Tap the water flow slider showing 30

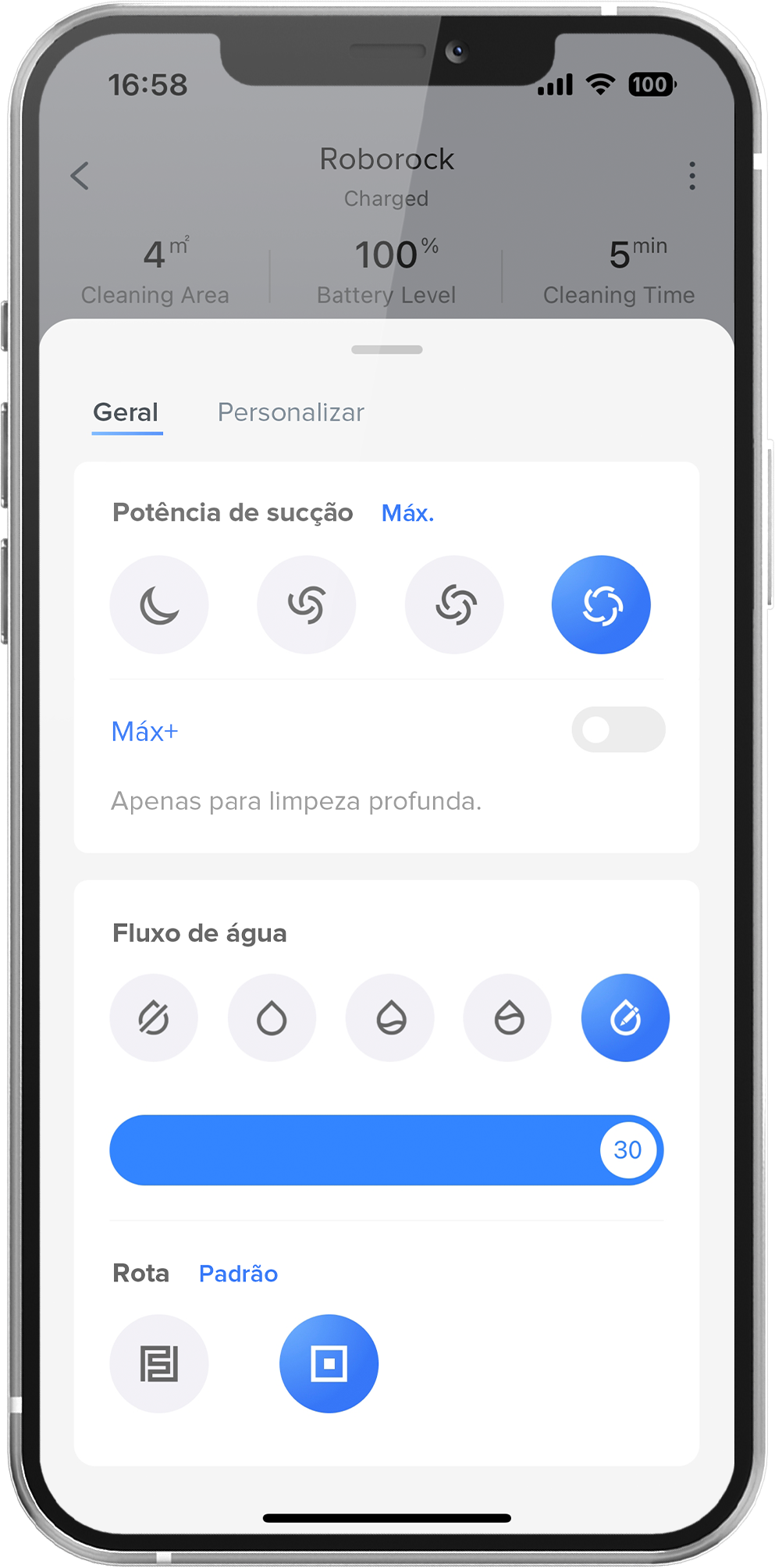pos(627,1149)
